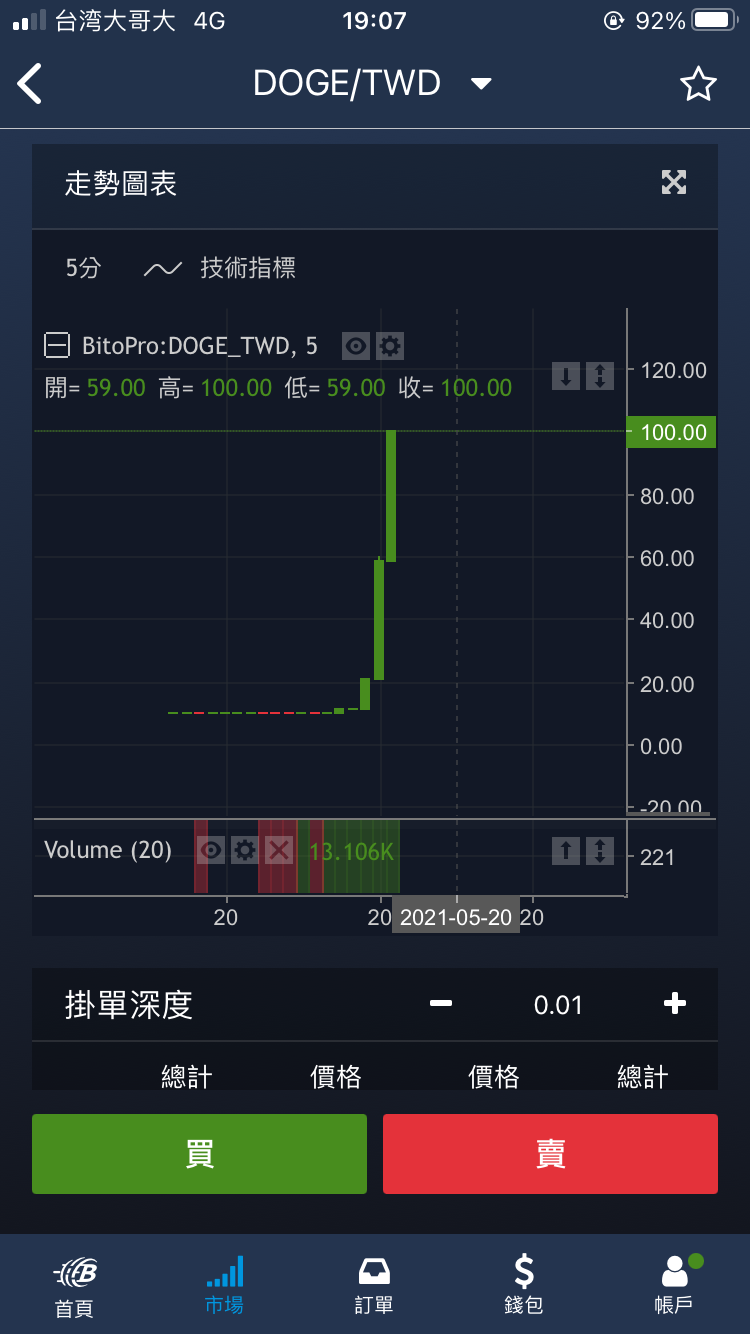
Task: Open the 訂單 orders tab
Action: (x=375, y=1286)
